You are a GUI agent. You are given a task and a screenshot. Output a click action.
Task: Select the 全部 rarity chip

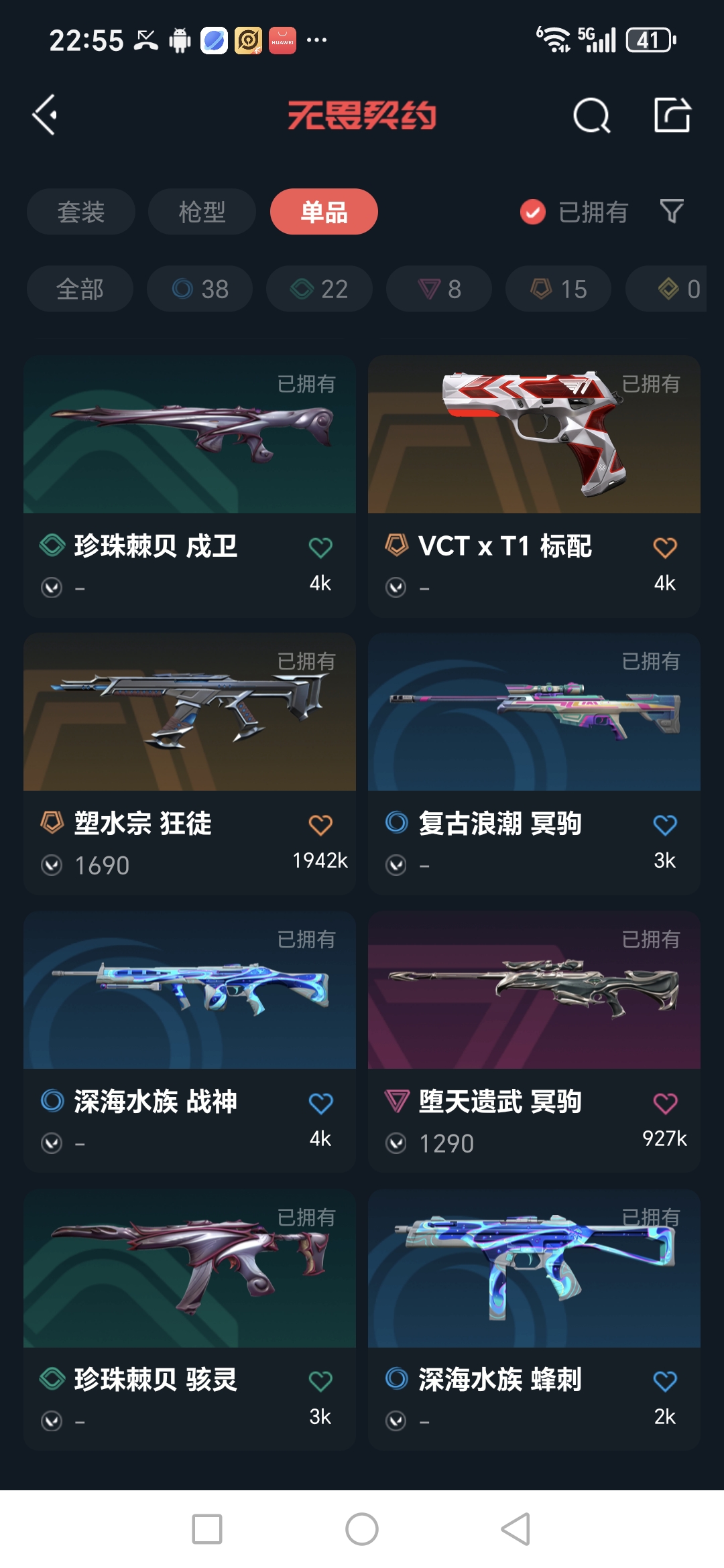(80, 289)
